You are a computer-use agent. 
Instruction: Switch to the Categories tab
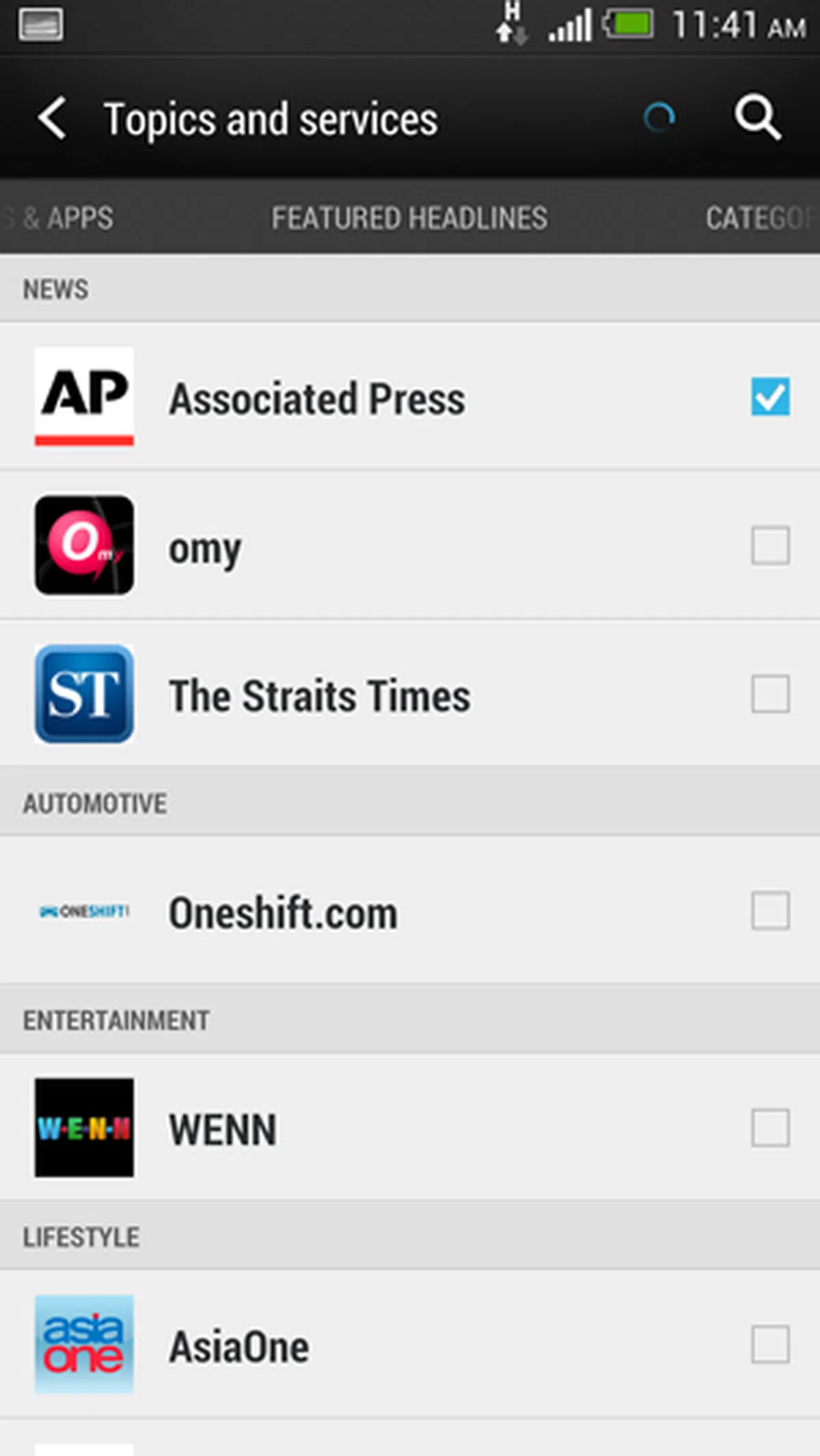758,219
